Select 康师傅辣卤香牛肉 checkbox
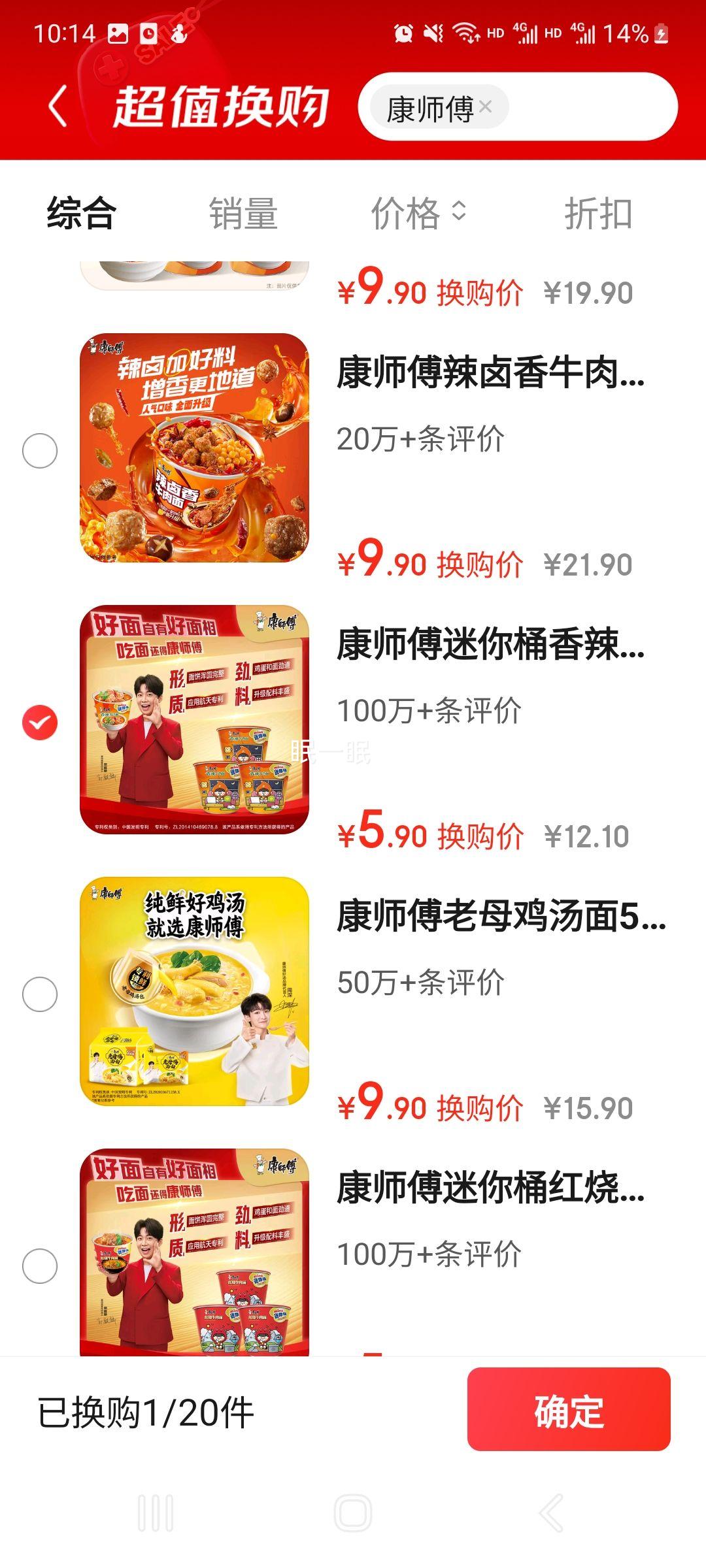 click(40, 451)
